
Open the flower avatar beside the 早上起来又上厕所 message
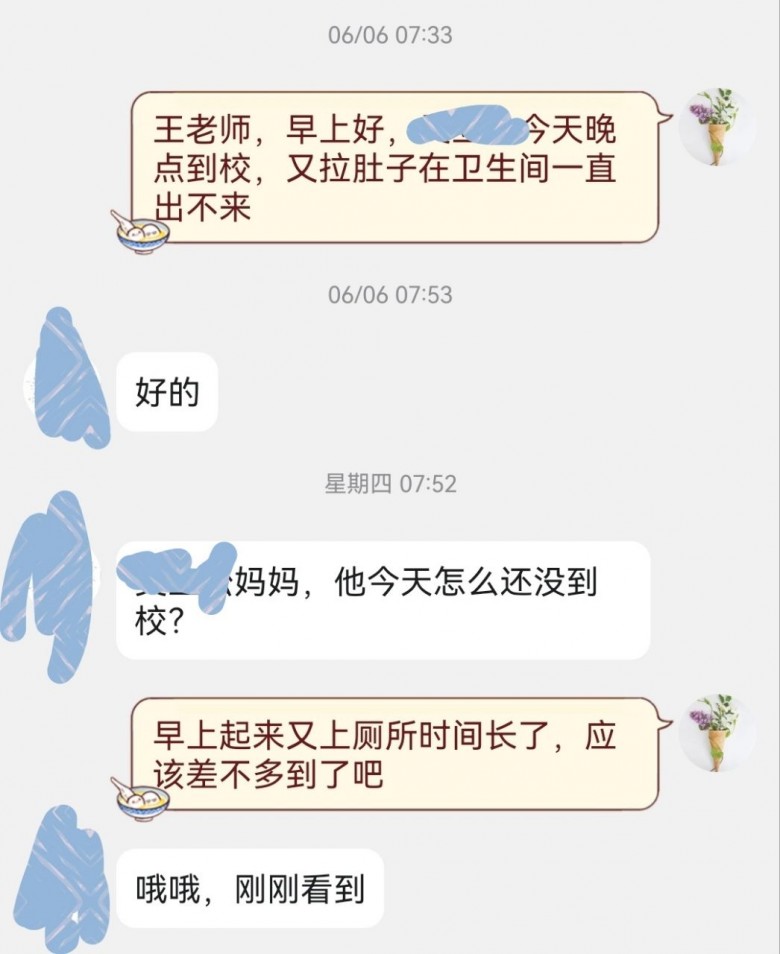click(716, 733)
